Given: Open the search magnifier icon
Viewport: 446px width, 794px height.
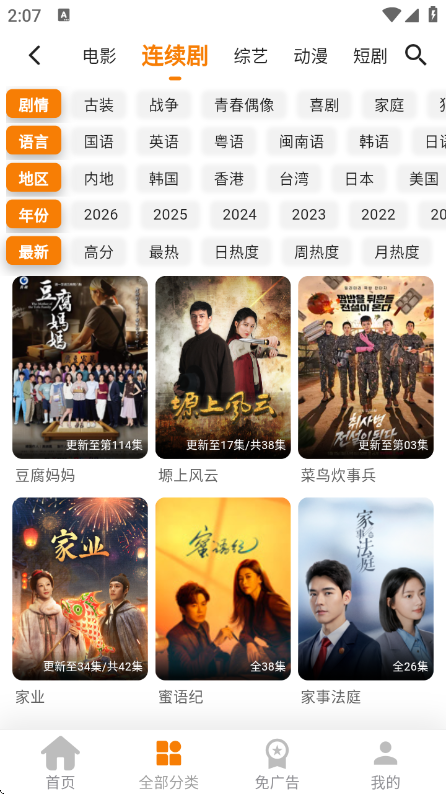Looking at the screenshot, I should coord(416,55).
